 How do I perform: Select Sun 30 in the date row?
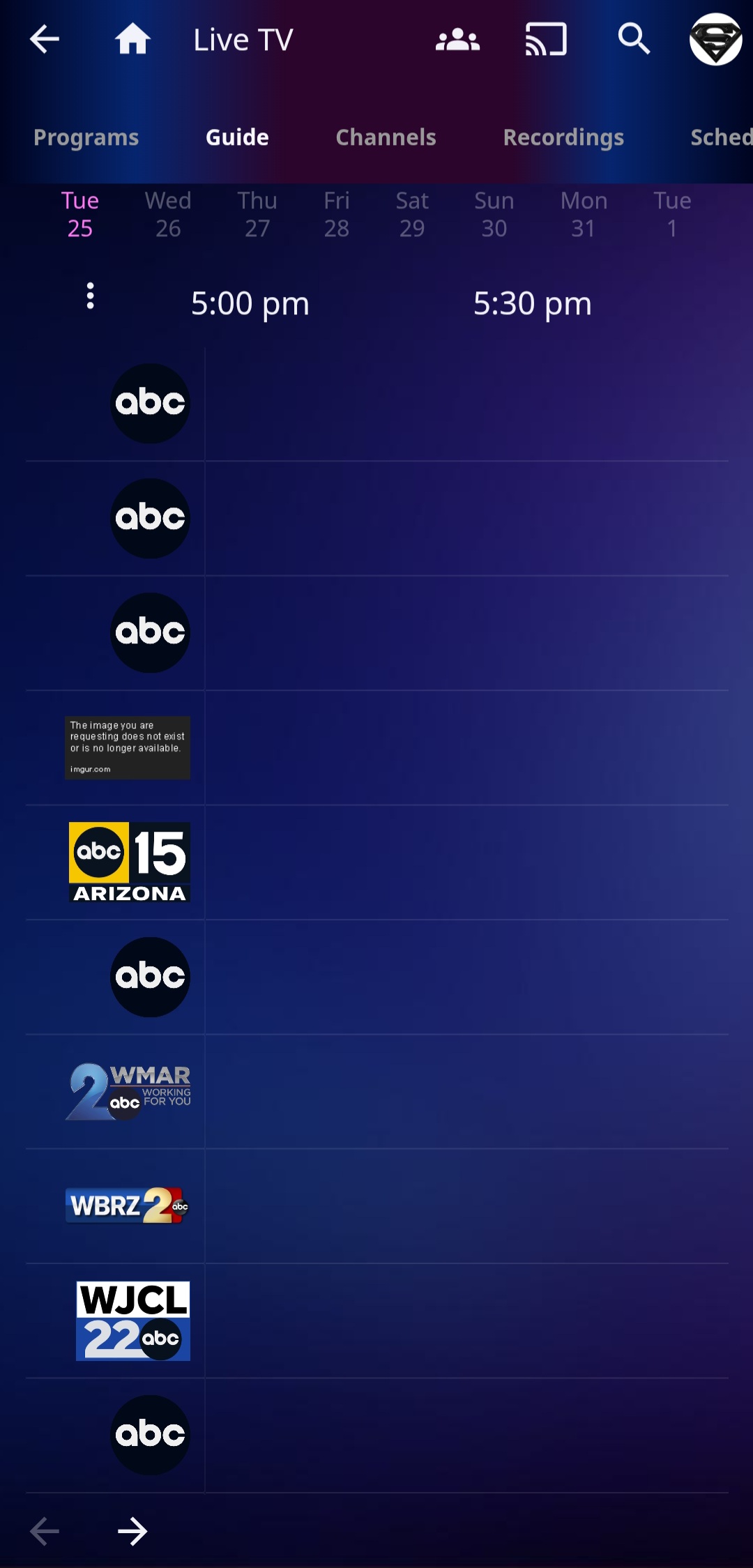(x=494, y=215)
